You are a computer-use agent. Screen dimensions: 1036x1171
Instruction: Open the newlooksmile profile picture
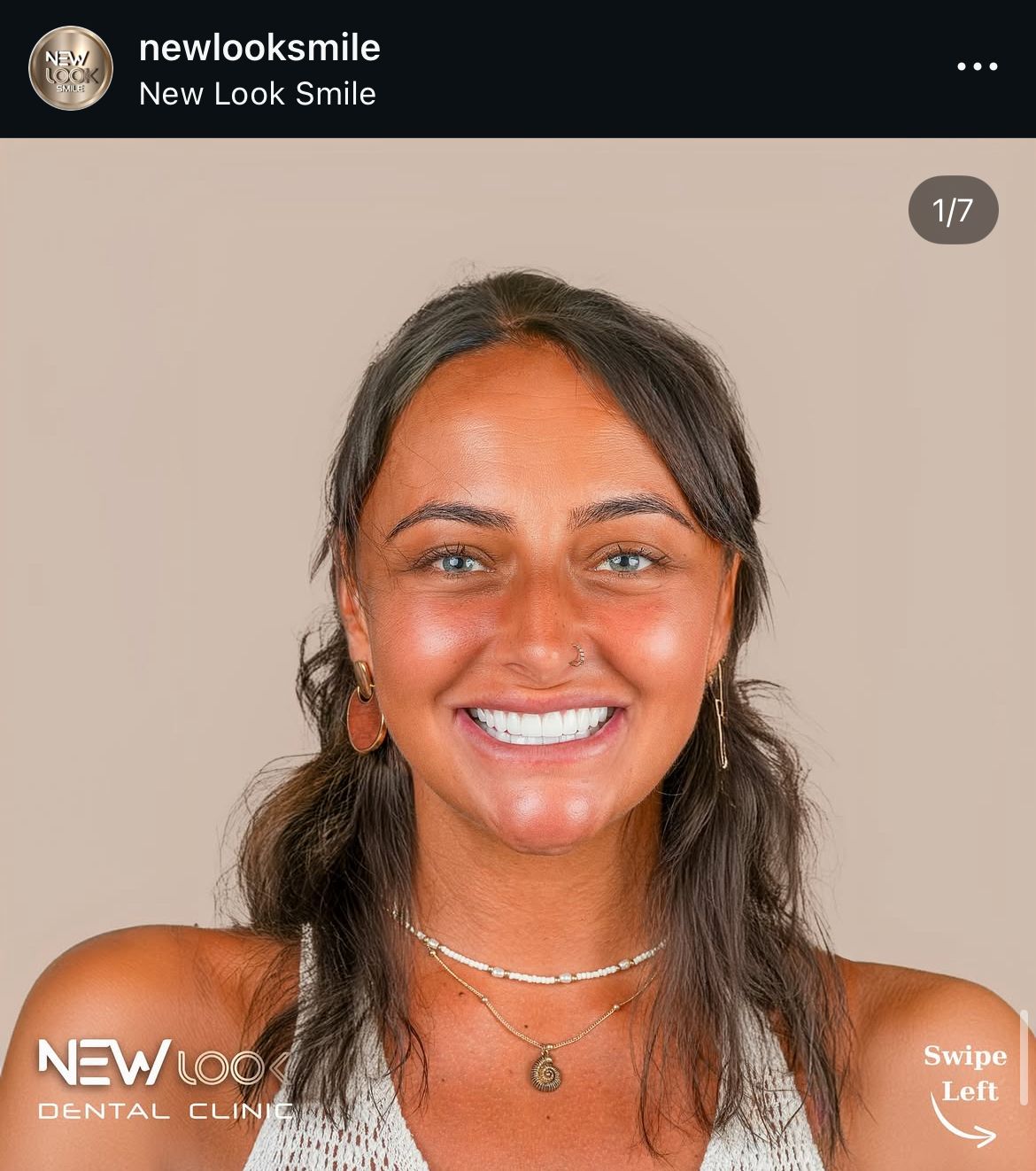71,68
